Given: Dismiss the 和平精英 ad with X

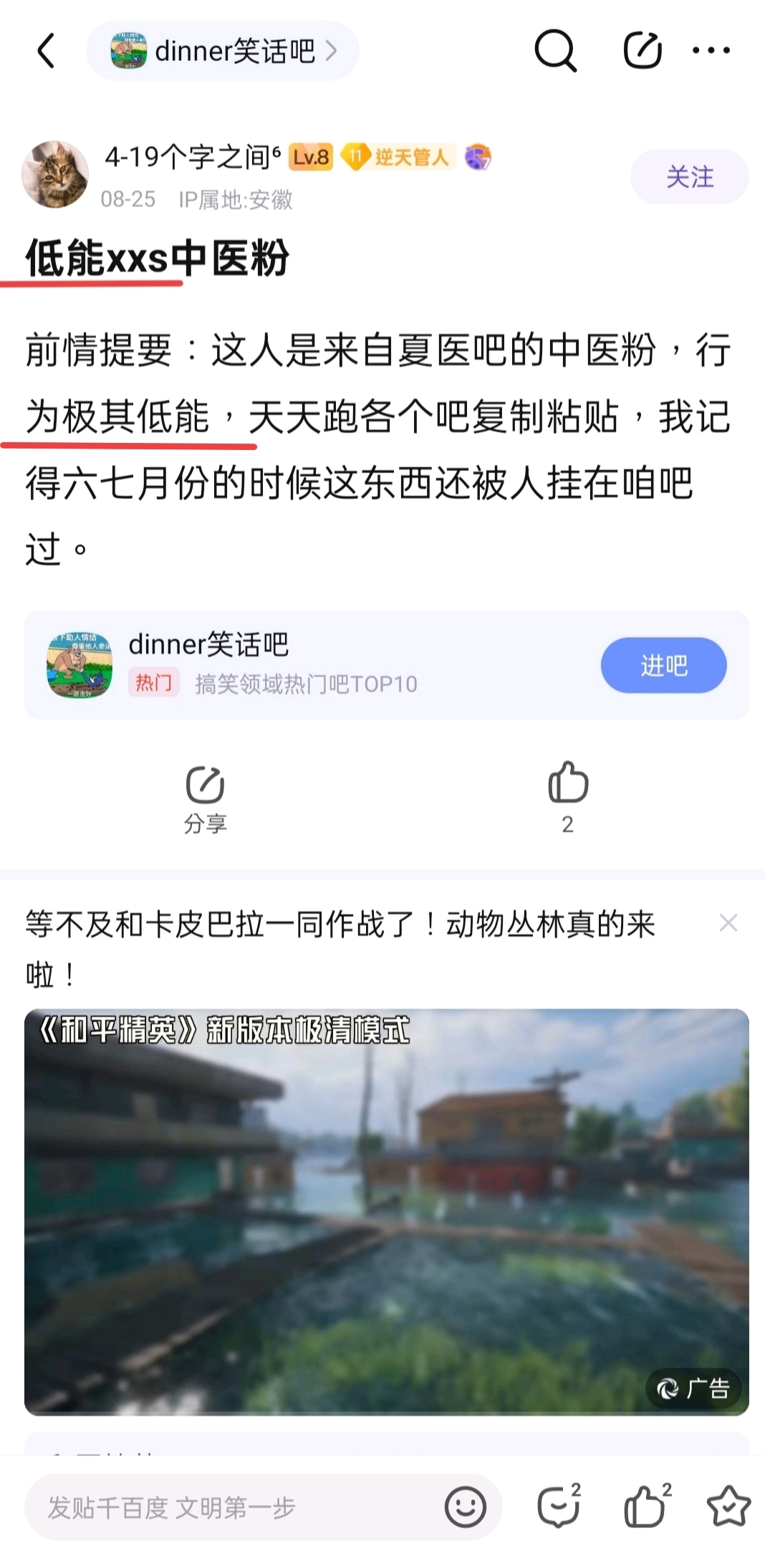Looking at the screenshot, I should click(x=728, y=923).
